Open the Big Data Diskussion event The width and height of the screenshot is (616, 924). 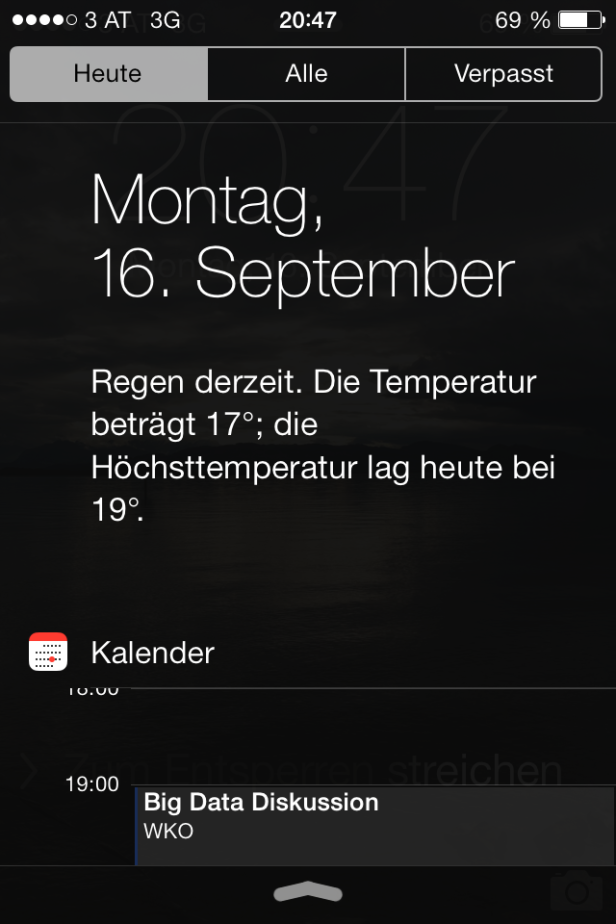tap(374, 824)
